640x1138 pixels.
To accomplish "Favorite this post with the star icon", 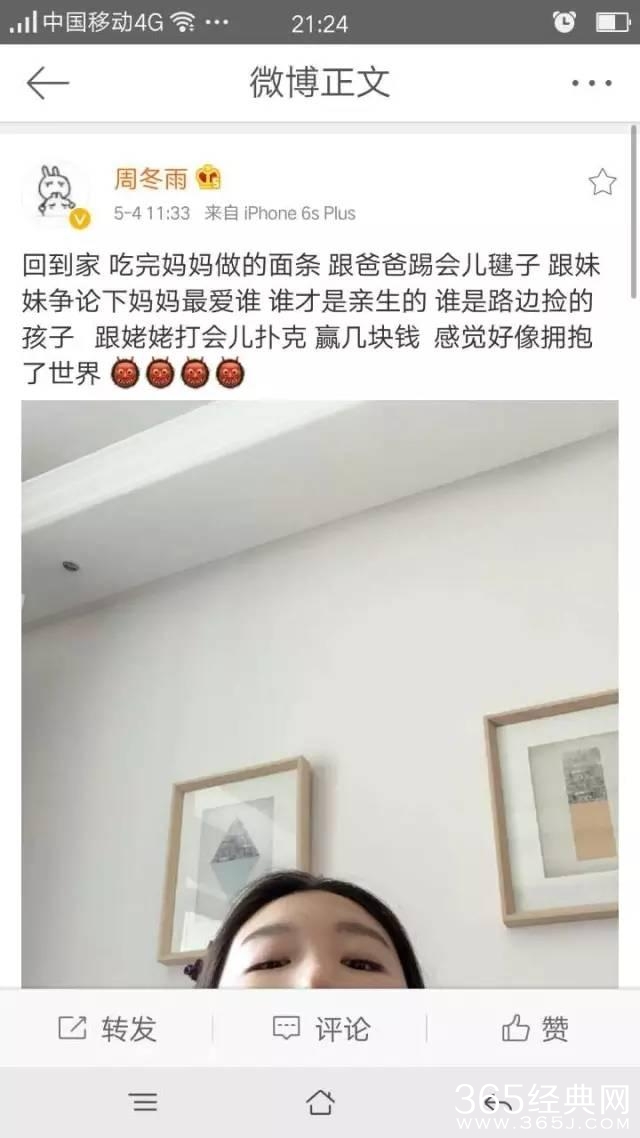I will [602, 182].
